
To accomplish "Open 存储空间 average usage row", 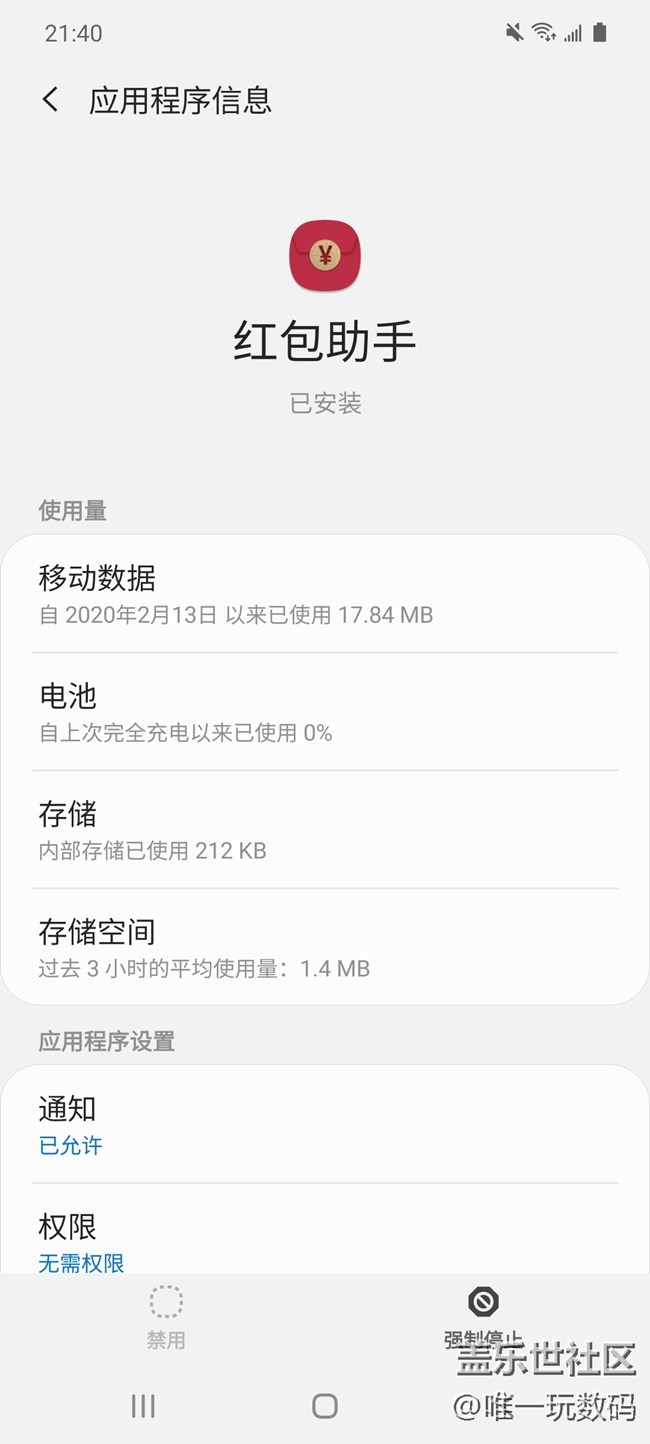I will (x=324, y=947).
